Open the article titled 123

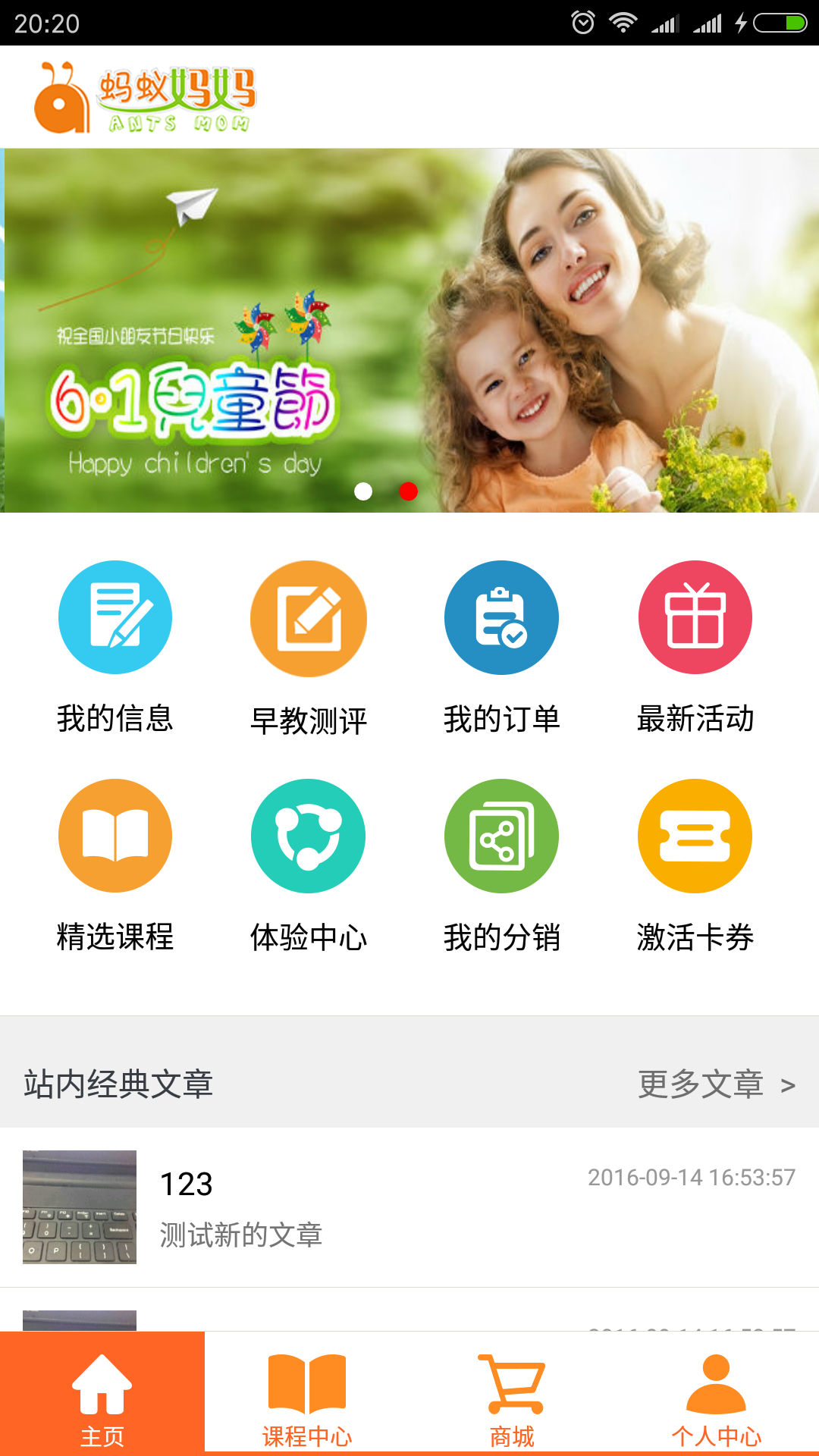point(409,1207)
